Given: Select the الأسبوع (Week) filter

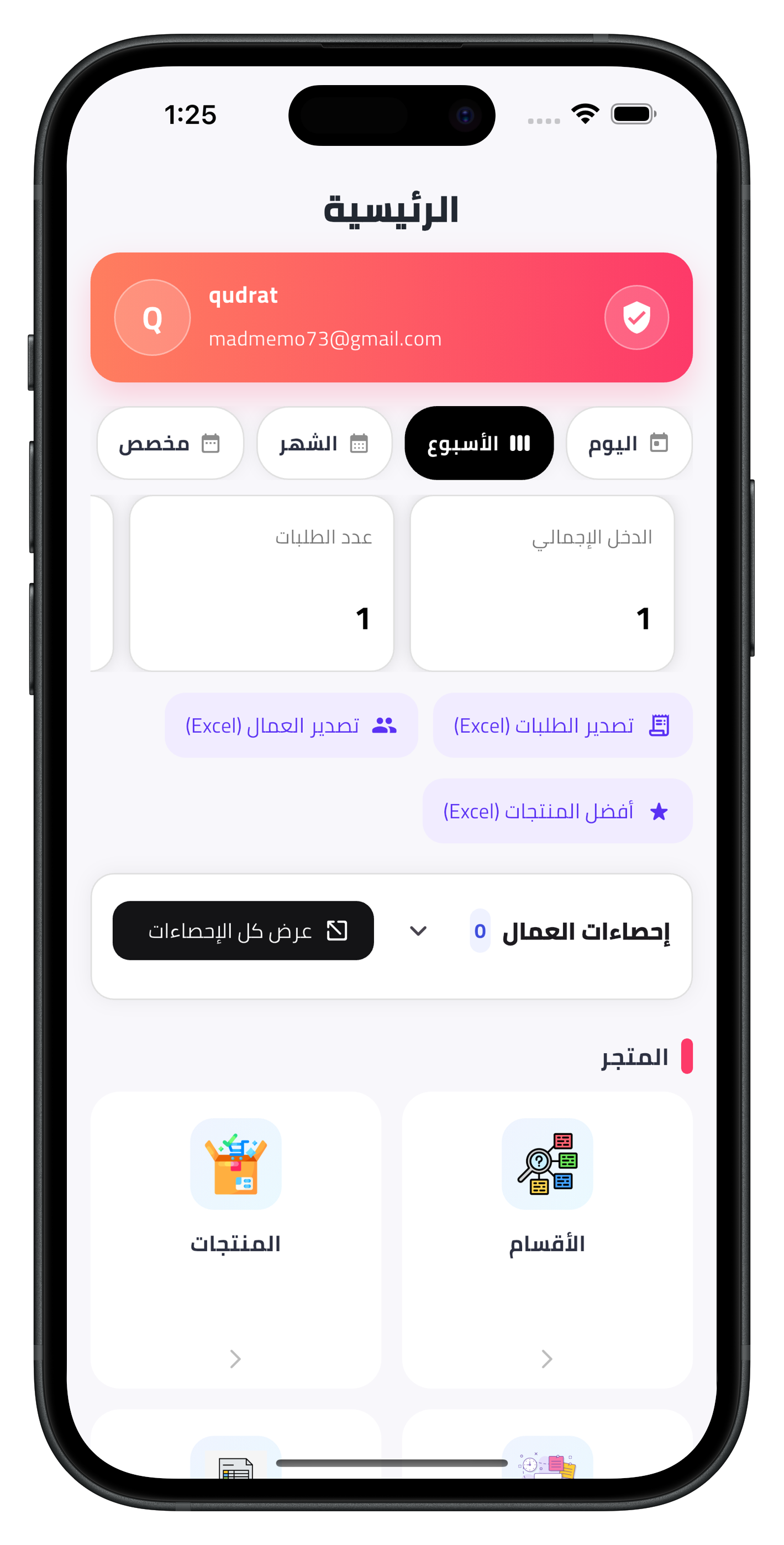Looking at the screenshot, I should click(478, 443).
